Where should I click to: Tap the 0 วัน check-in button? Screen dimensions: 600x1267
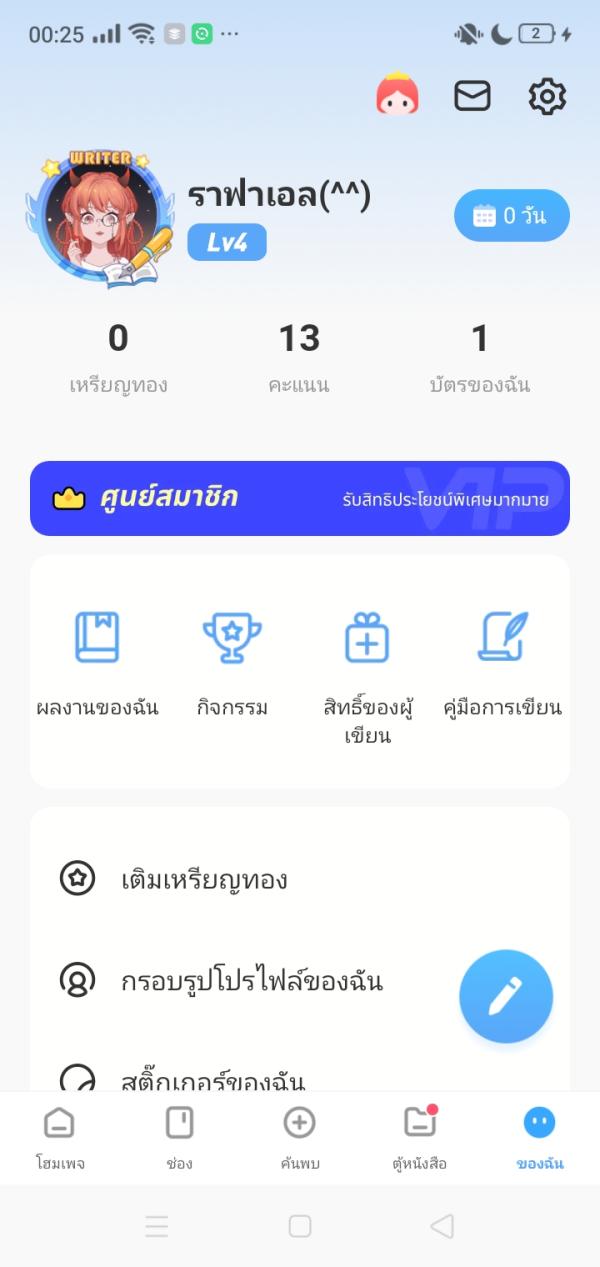(511, 216)
